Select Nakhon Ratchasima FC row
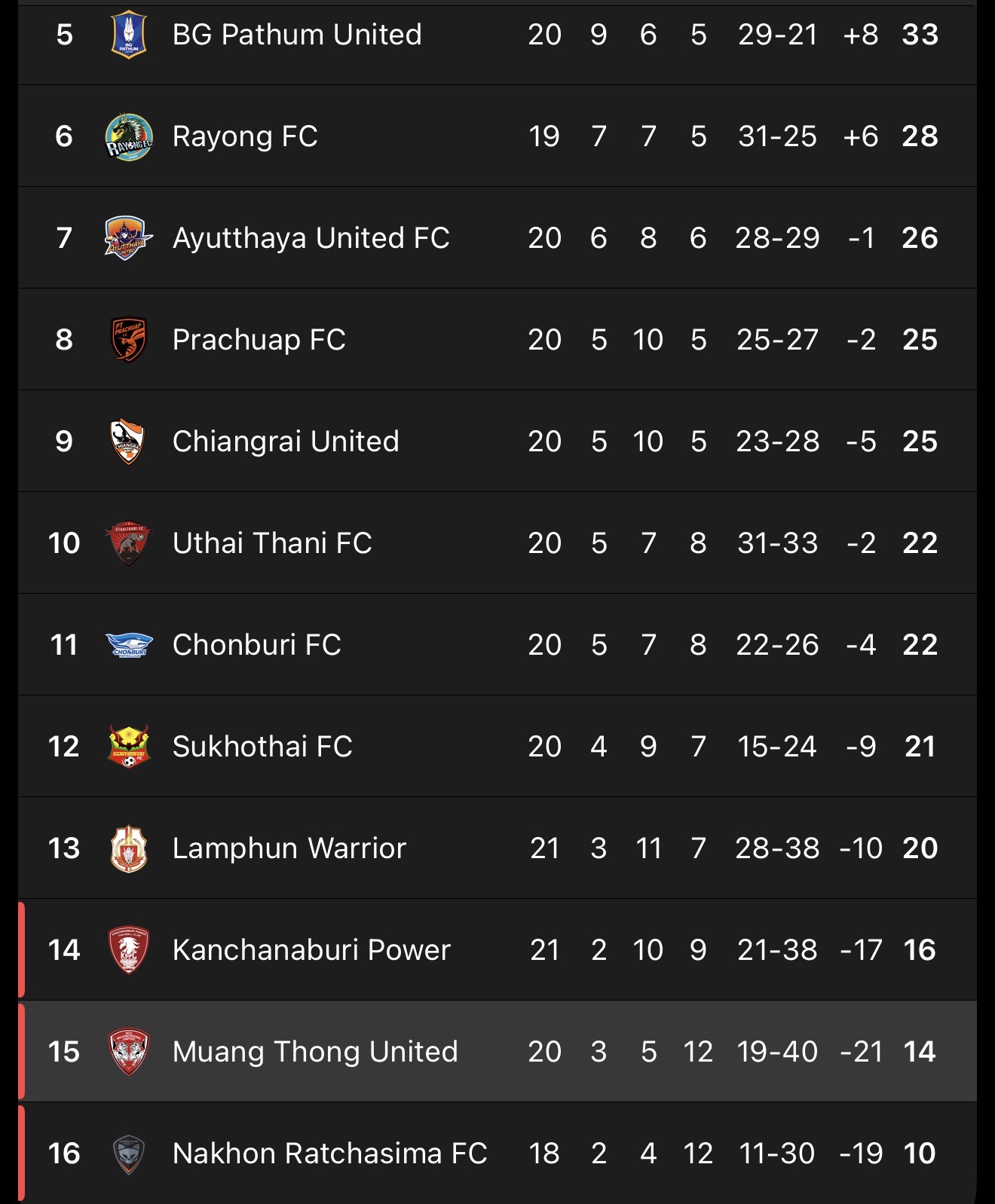The height and width of the screenshot is (1204, 995). [329, 1154]
